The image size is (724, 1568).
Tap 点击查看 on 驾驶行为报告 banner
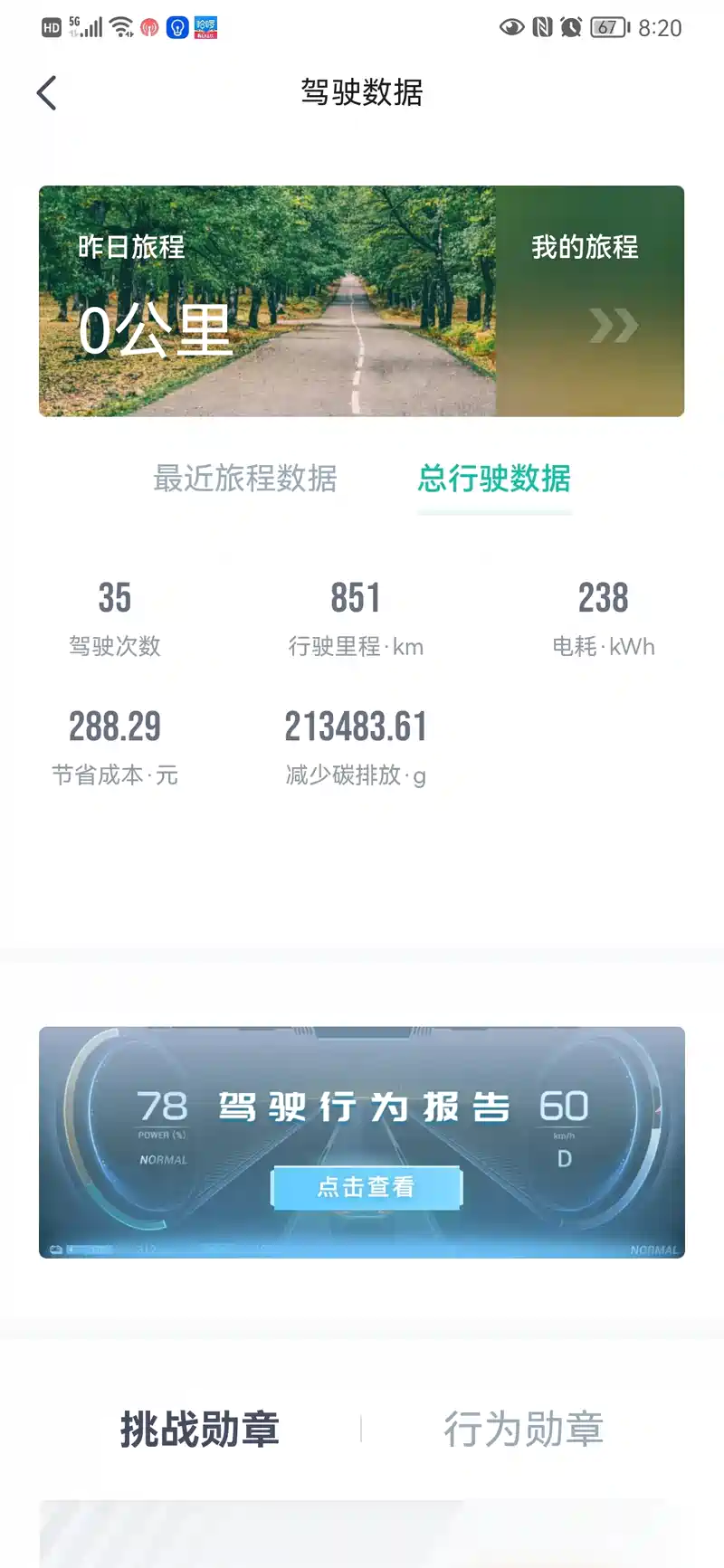click(x=367, y=1186)
